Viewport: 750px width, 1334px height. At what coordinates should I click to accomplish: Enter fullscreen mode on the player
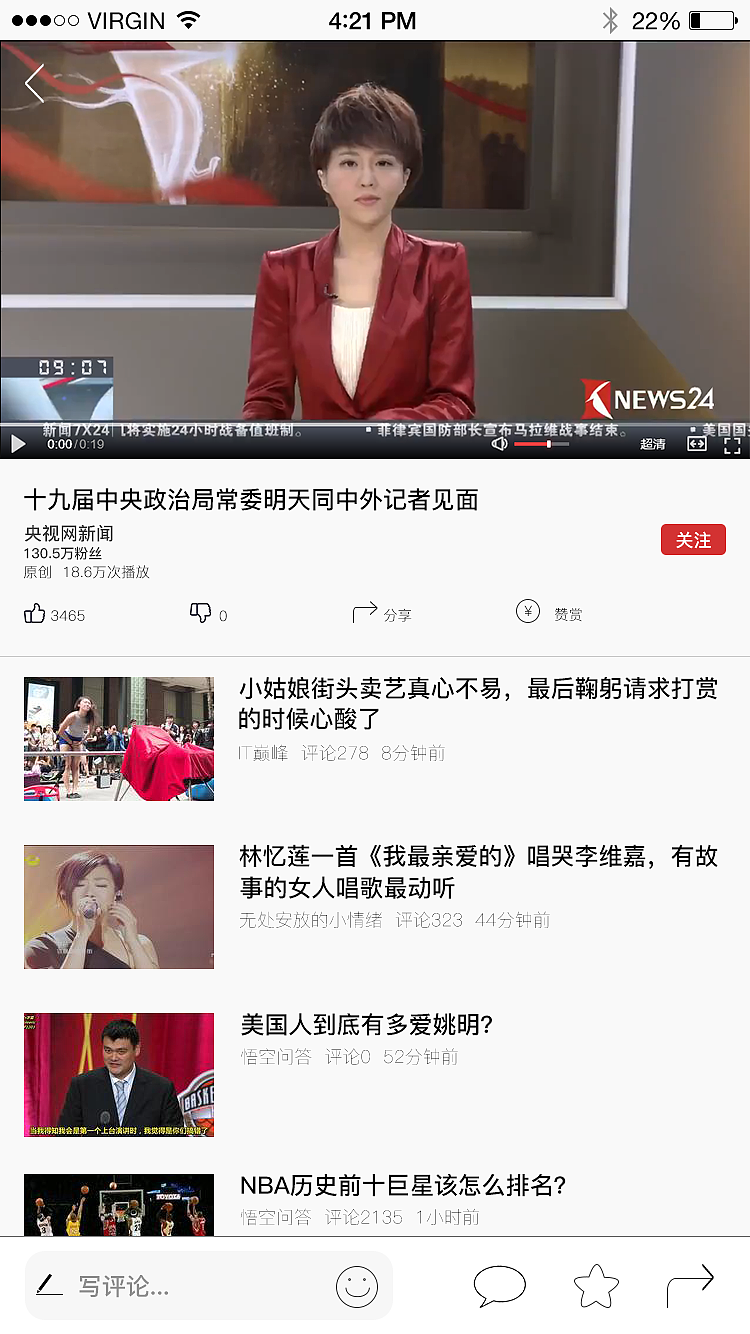(733, 443)
